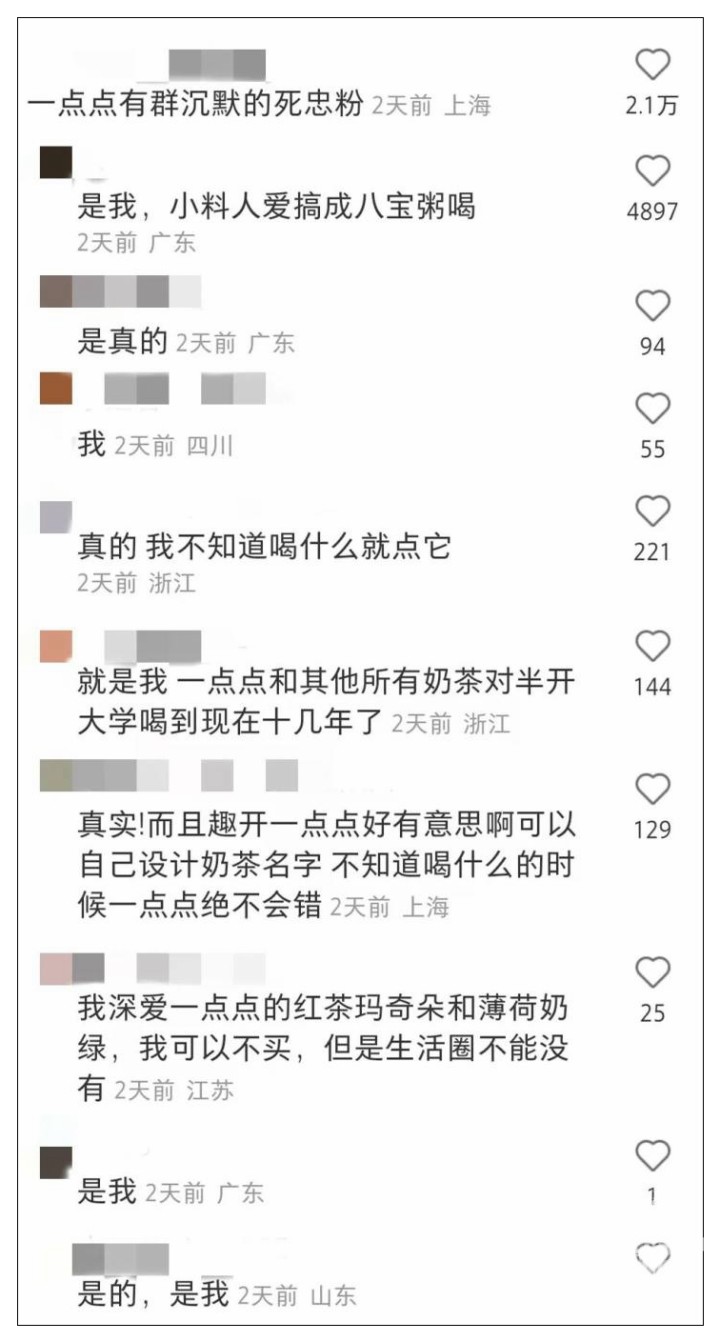Screen dimensions: 720x1342
Task: Like the "是我" comment from 广东
Action: [652, 1156]
